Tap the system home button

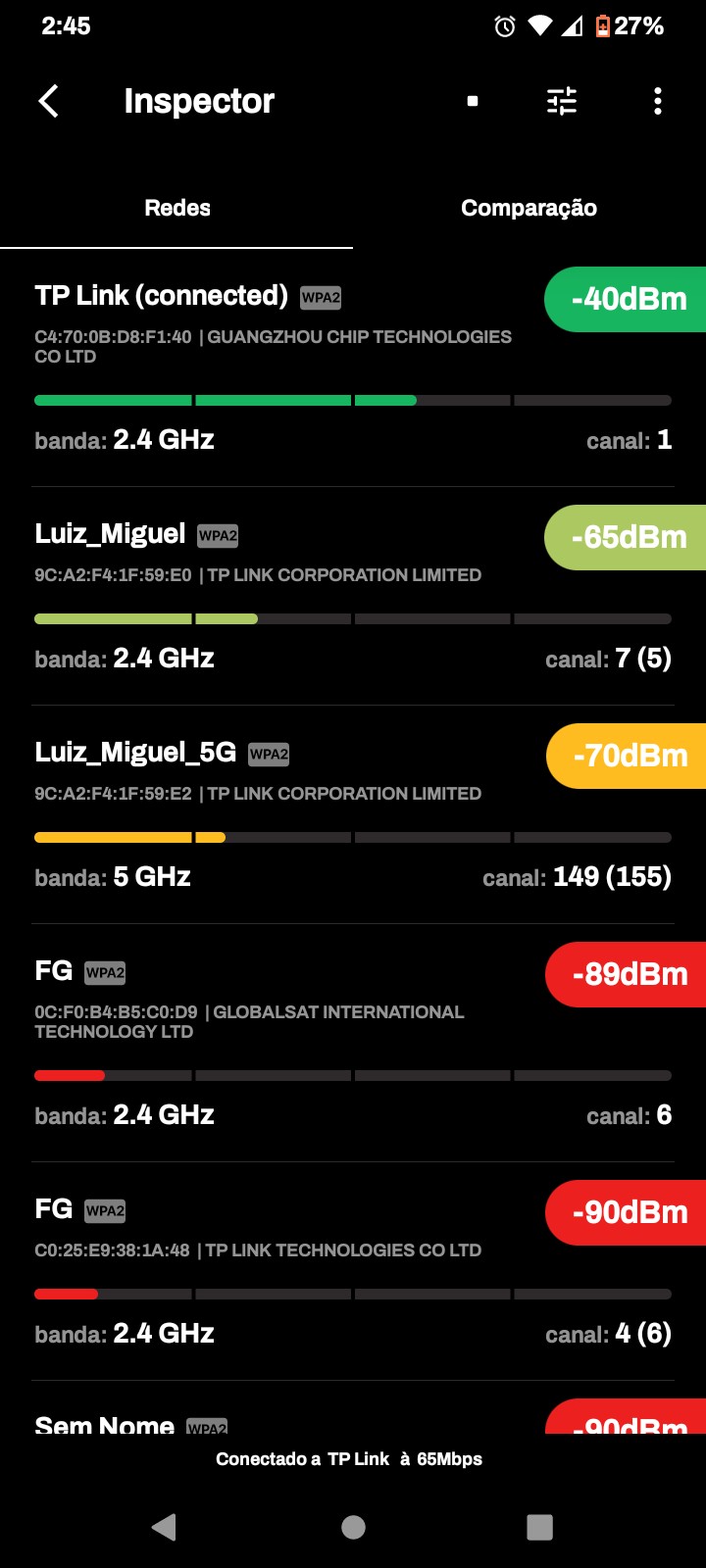(x=353, y=1527)
